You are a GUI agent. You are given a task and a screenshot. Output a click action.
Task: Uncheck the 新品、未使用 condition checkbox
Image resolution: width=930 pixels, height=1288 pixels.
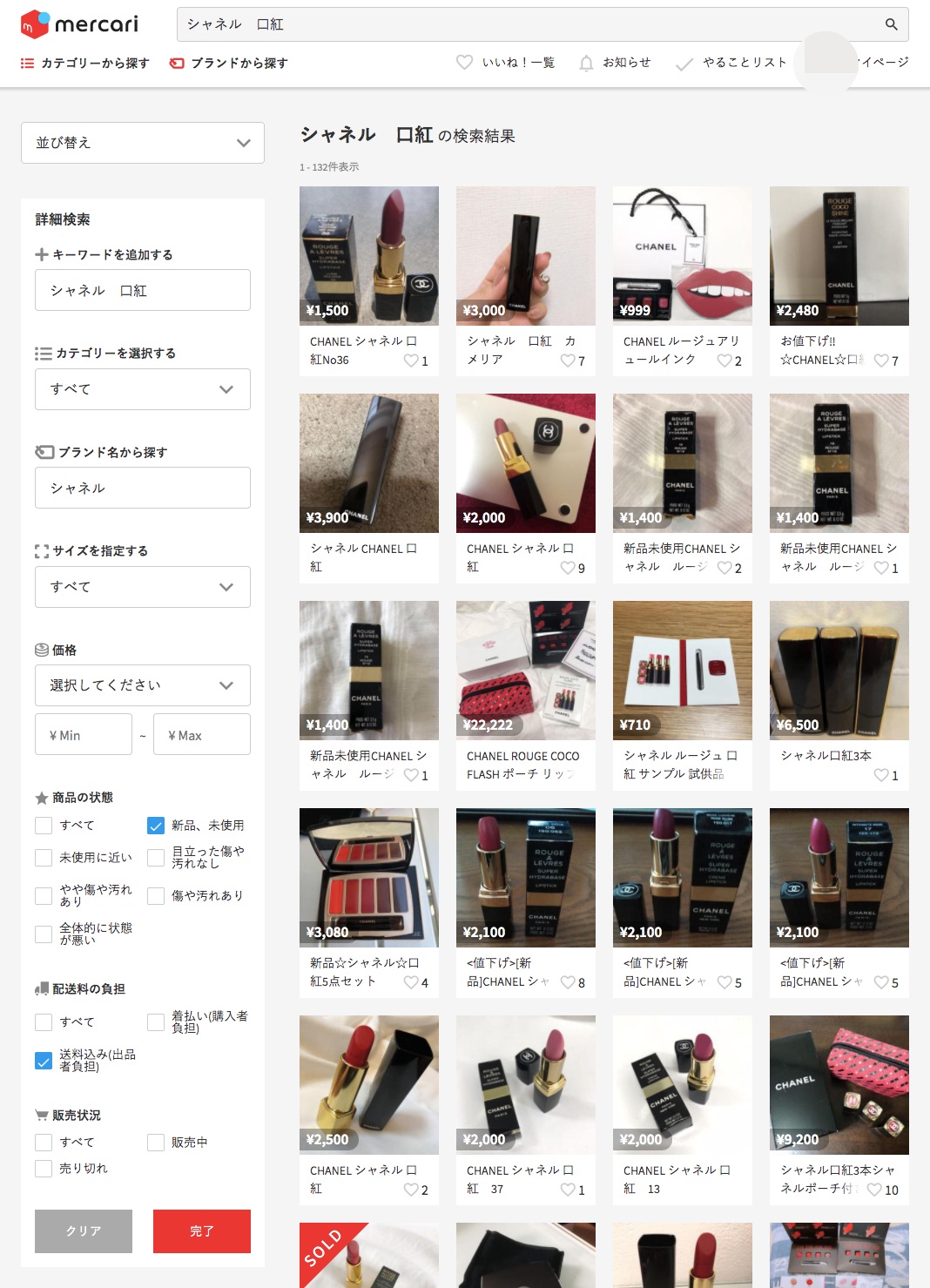pos(156,826)
